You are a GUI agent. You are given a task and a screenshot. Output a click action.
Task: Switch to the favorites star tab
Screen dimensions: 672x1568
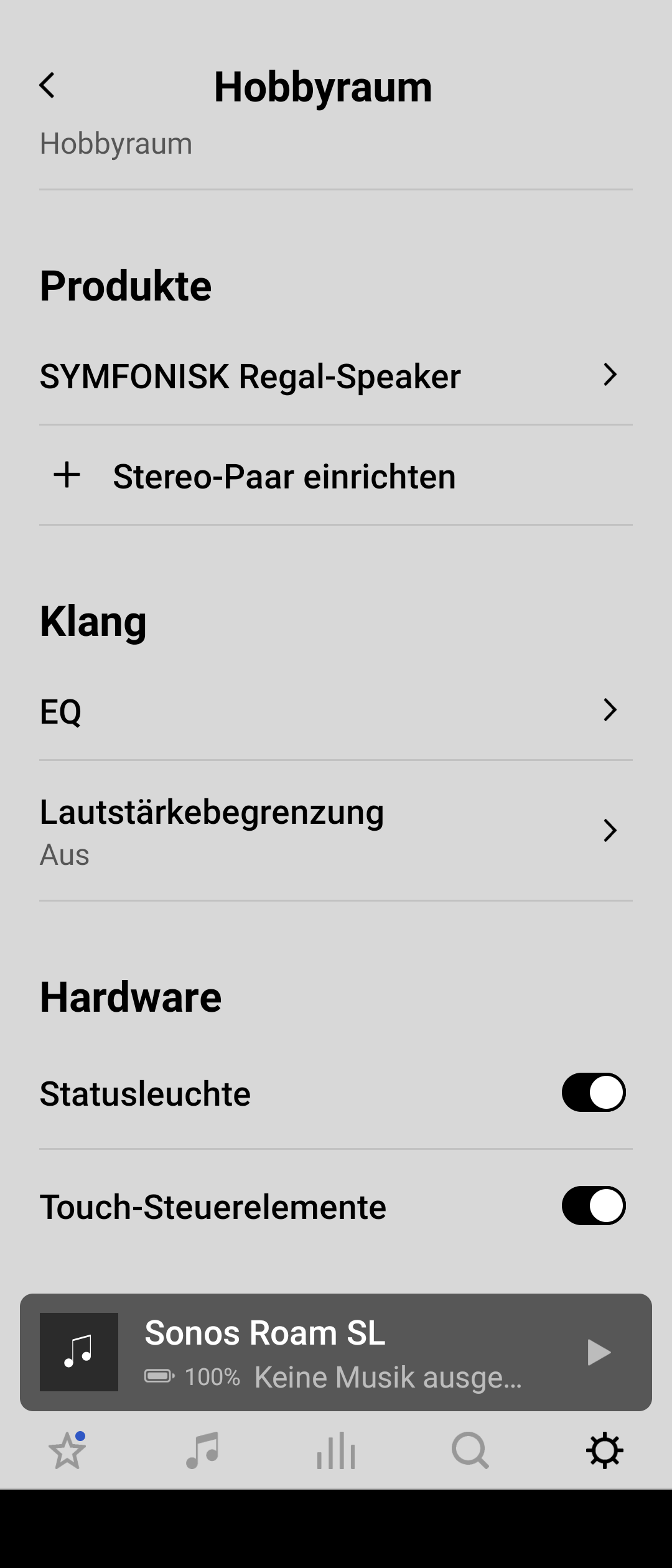67,1451
